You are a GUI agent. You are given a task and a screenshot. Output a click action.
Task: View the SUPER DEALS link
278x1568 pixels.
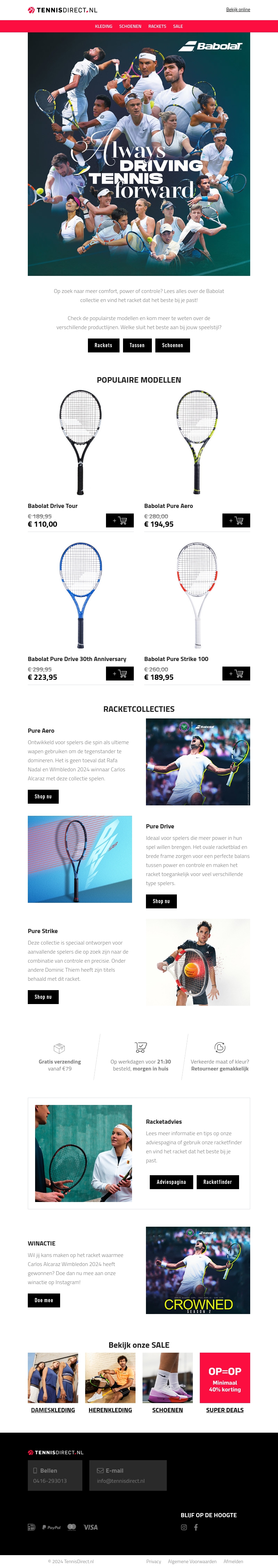224,1410
